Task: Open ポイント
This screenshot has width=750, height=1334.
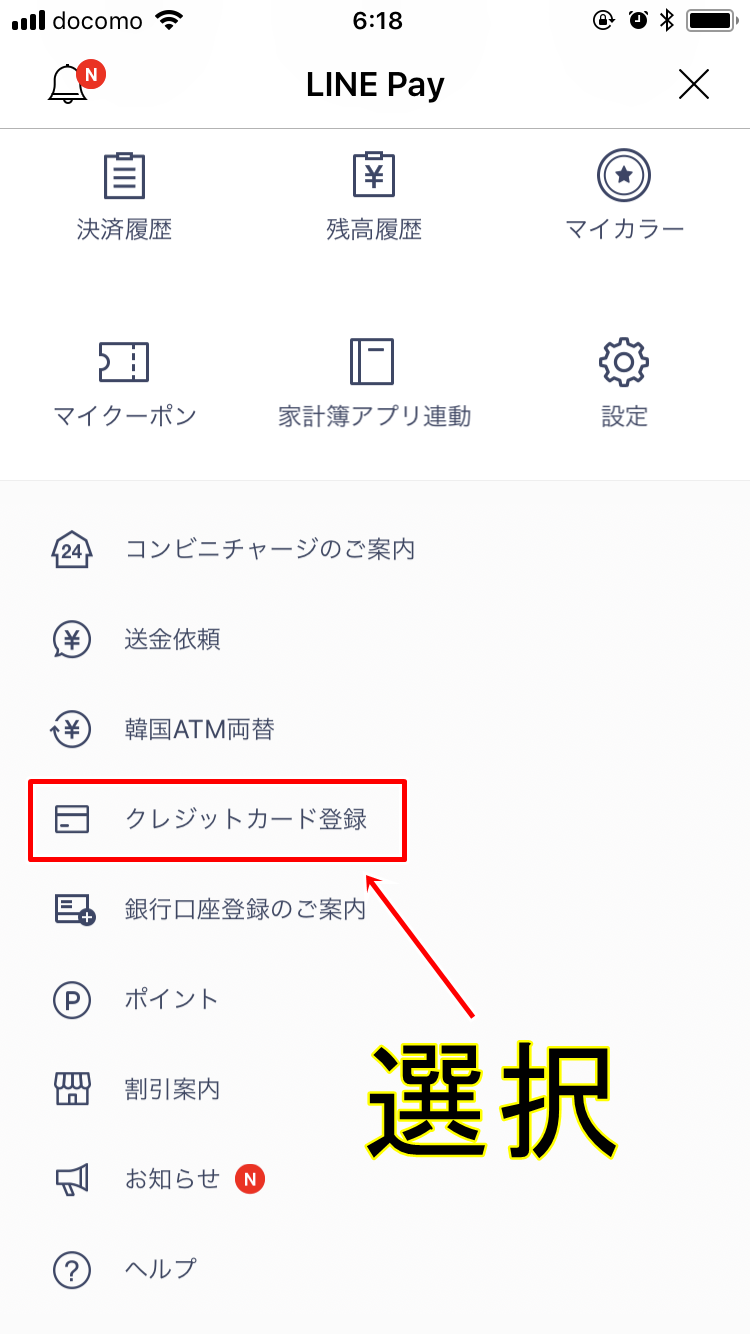Action: (x=375, y=999)
